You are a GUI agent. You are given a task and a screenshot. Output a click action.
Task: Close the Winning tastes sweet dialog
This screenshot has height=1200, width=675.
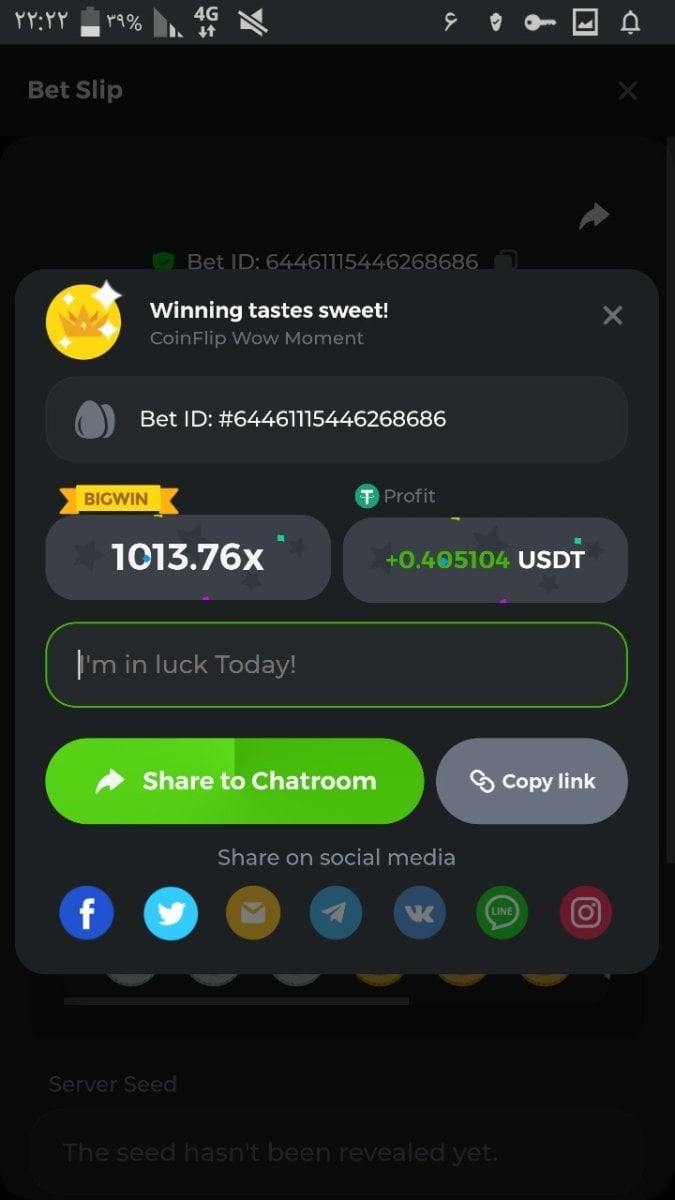coord(613,316)
